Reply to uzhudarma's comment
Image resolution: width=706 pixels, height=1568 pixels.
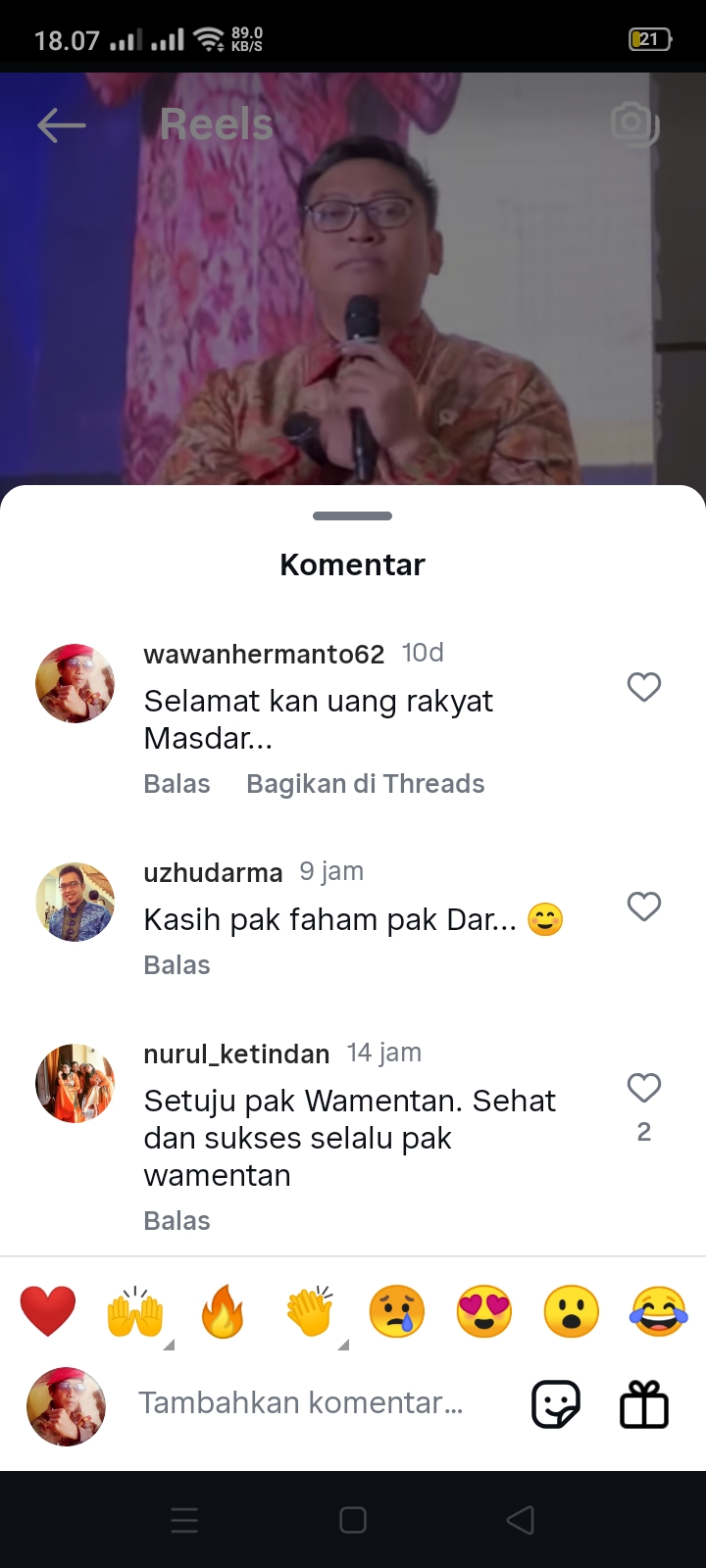tap(176, 965)
